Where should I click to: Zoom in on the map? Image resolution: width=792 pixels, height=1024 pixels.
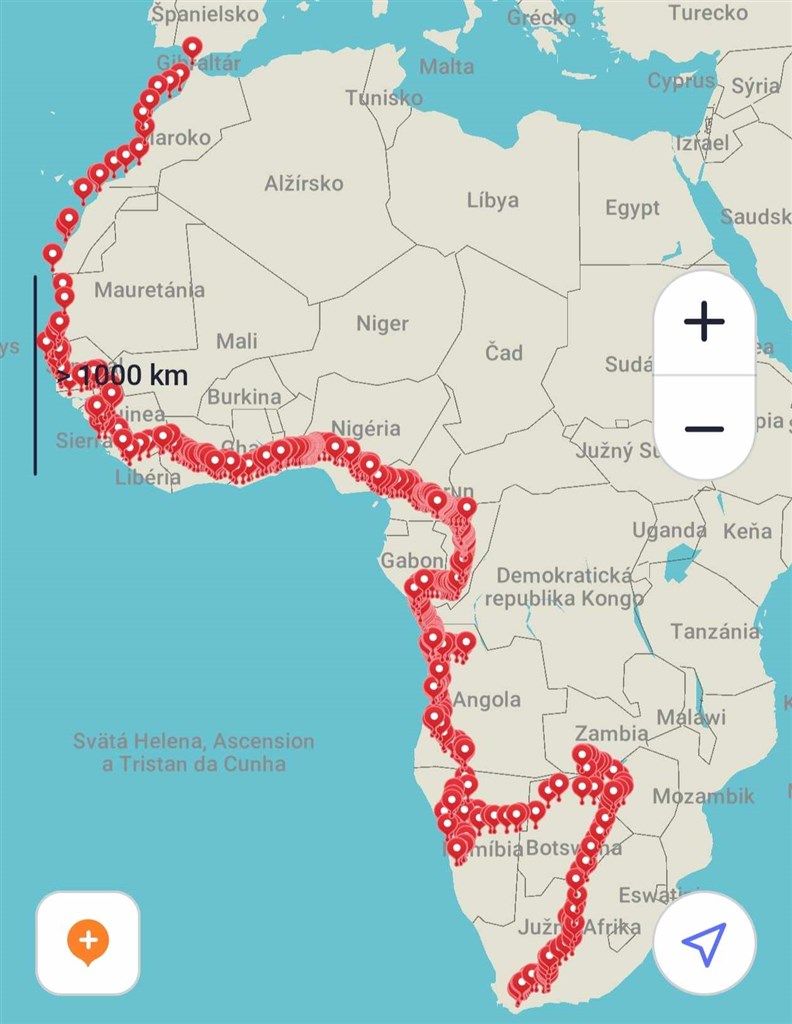704,322
